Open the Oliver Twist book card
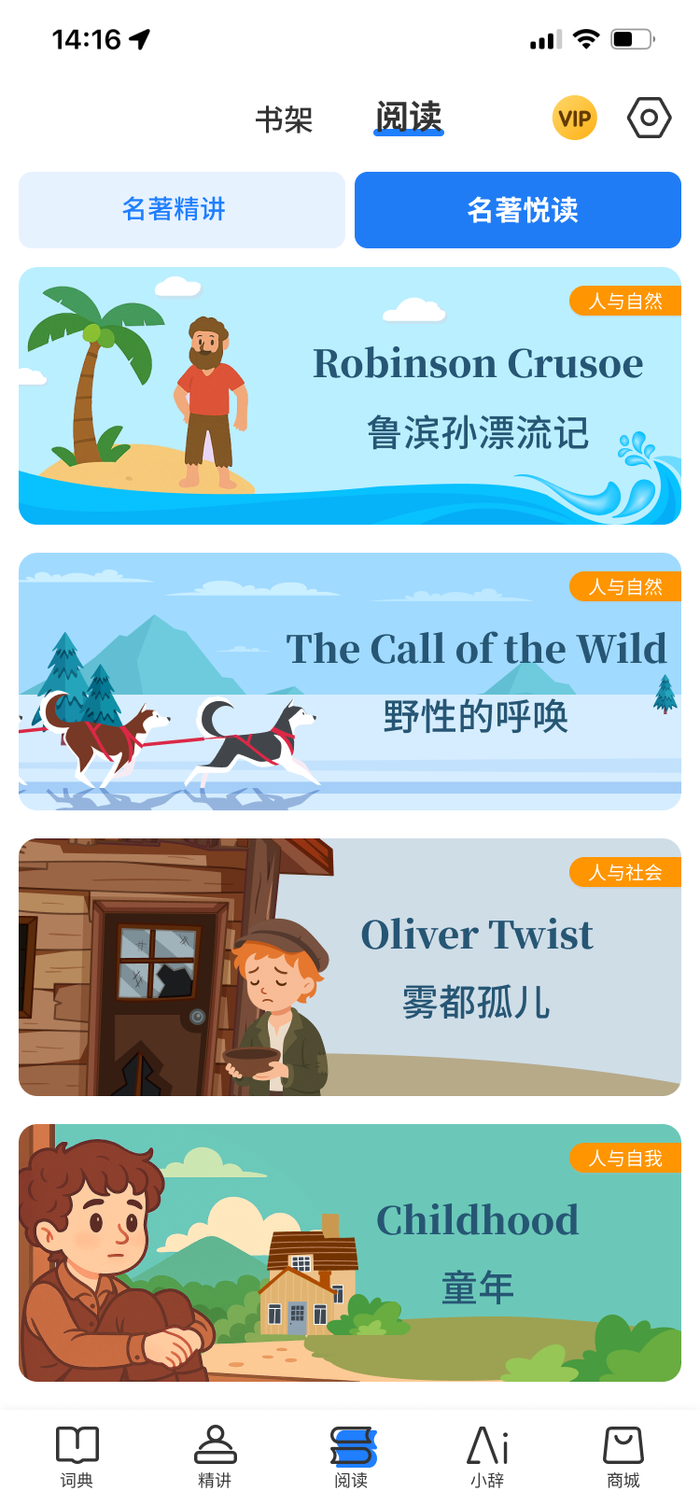700x1505 pixels. click(x=350, y=967)
